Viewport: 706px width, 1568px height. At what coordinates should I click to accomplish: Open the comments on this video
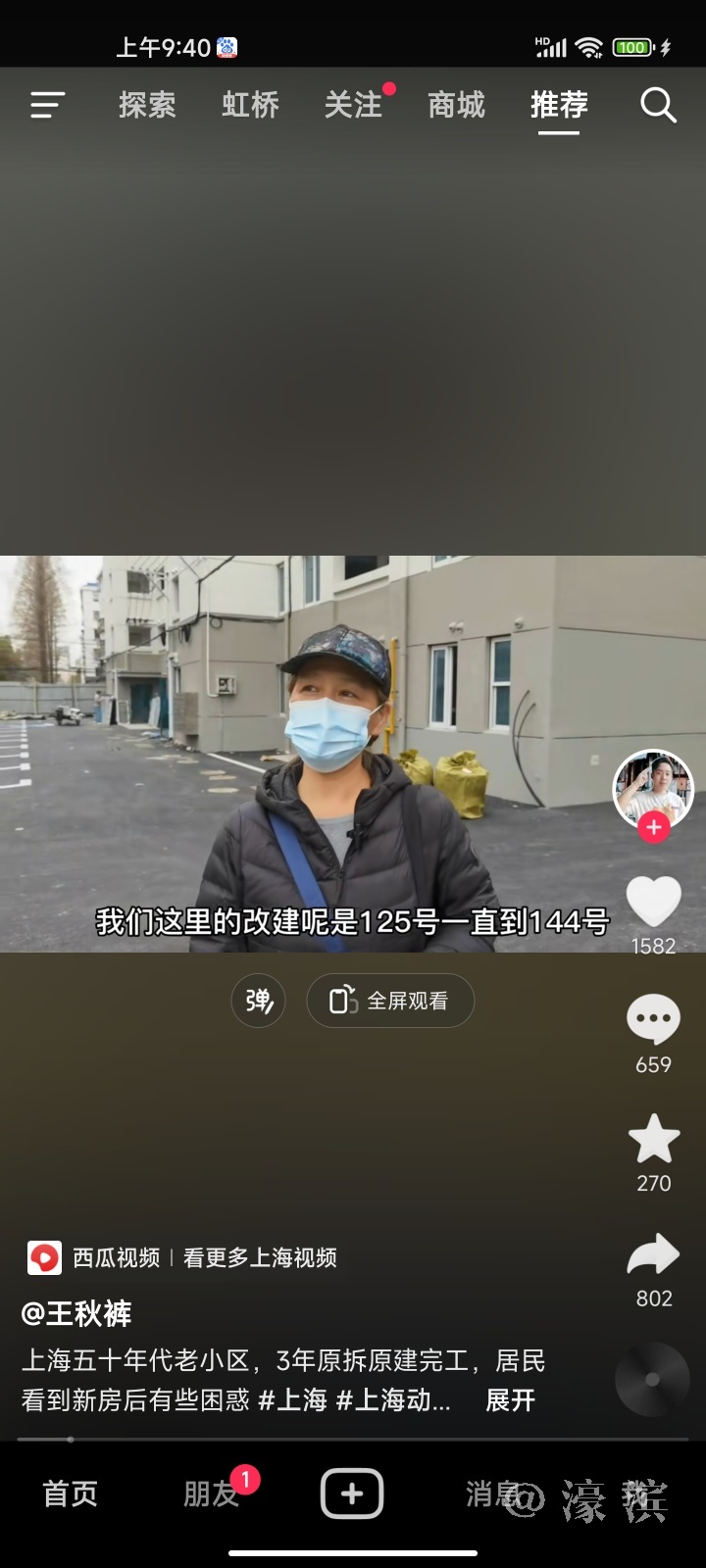coord(654,1020)
